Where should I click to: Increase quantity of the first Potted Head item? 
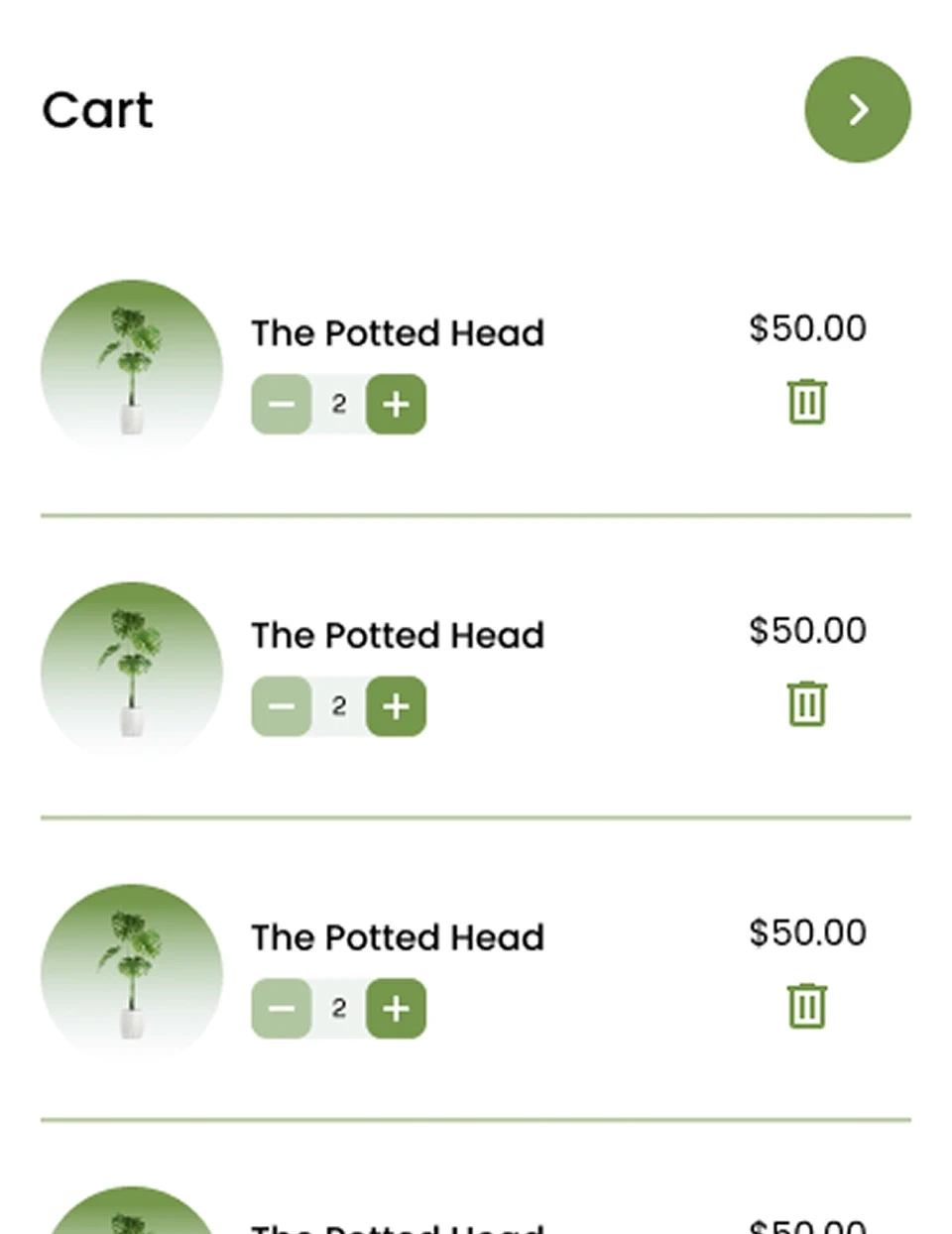(x=396, y=405)
